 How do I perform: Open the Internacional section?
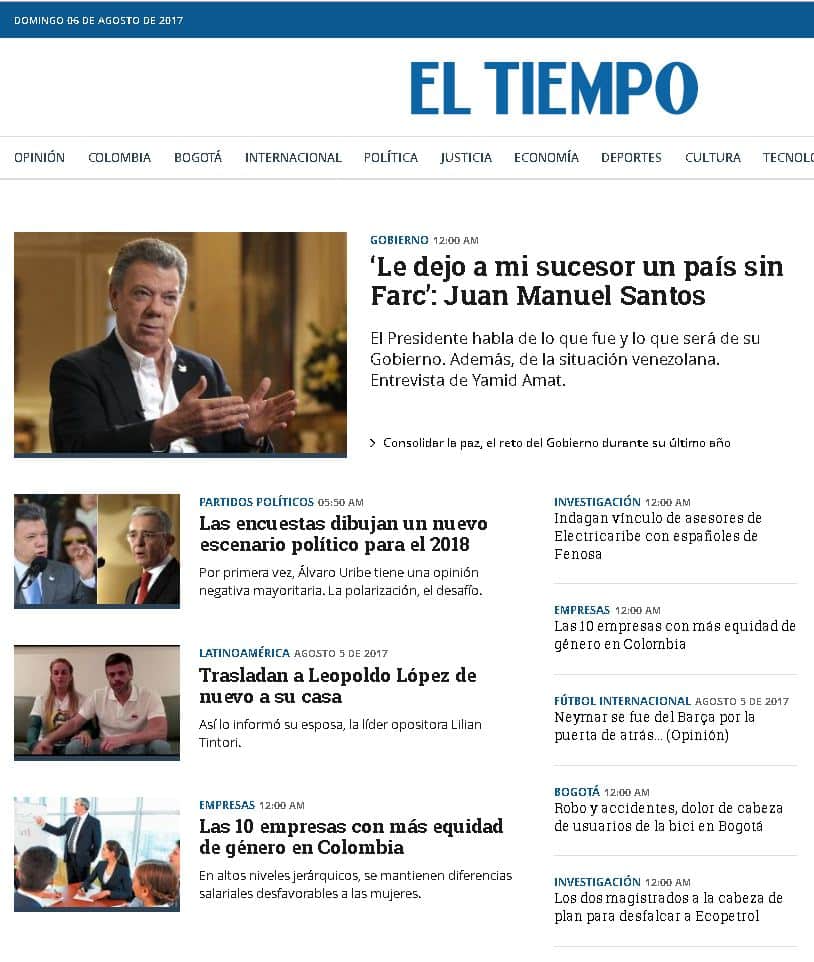tap(293, 157)
